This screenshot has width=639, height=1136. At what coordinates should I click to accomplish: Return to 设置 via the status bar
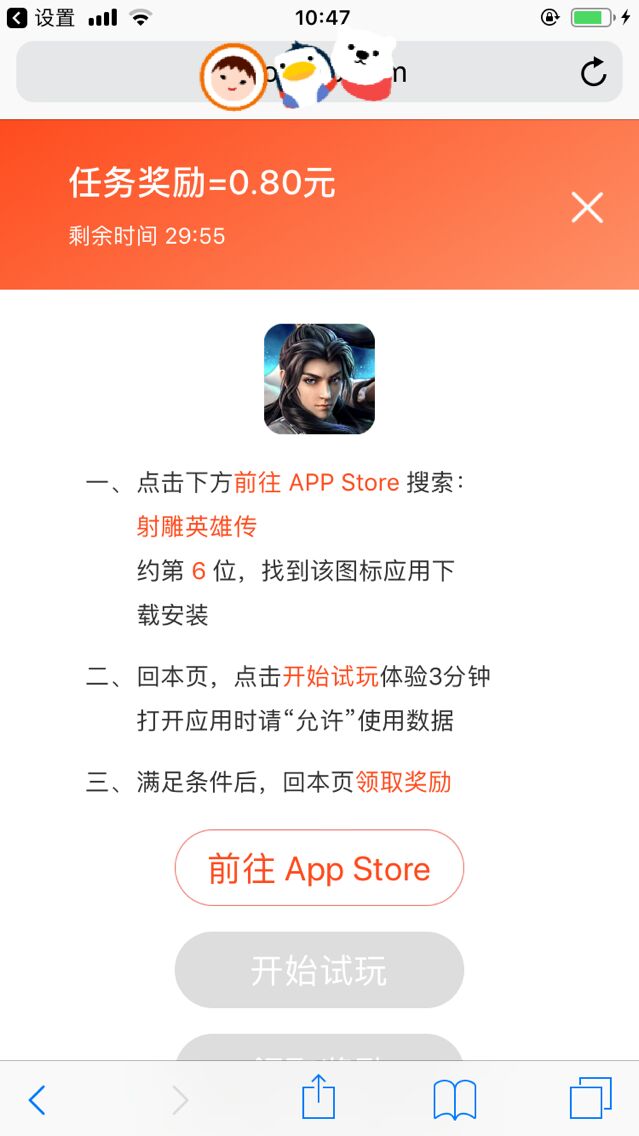[42, 18]
